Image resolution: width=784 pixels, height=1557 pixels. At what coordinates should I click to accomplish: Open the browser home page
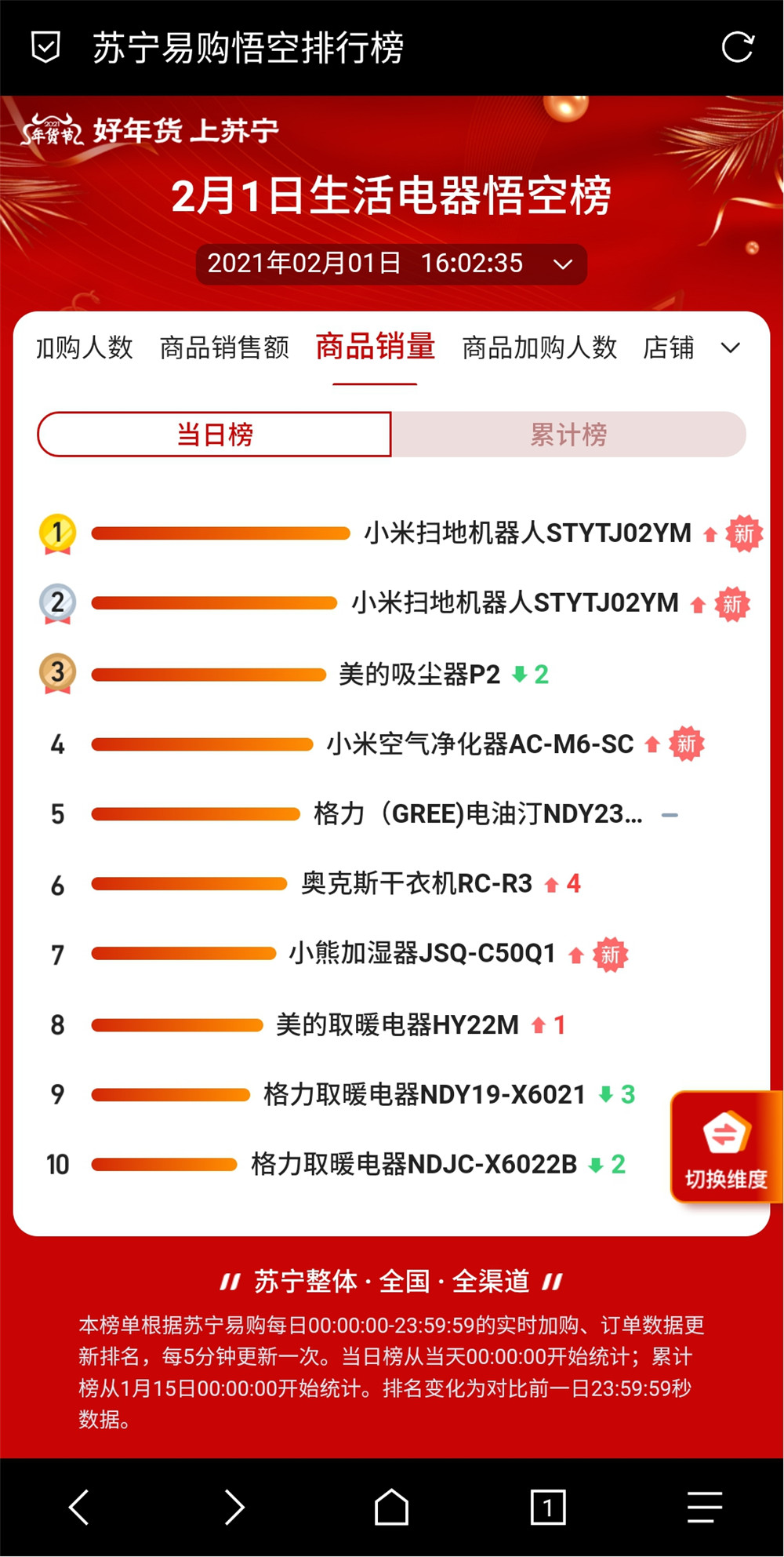coord(391,1506)
